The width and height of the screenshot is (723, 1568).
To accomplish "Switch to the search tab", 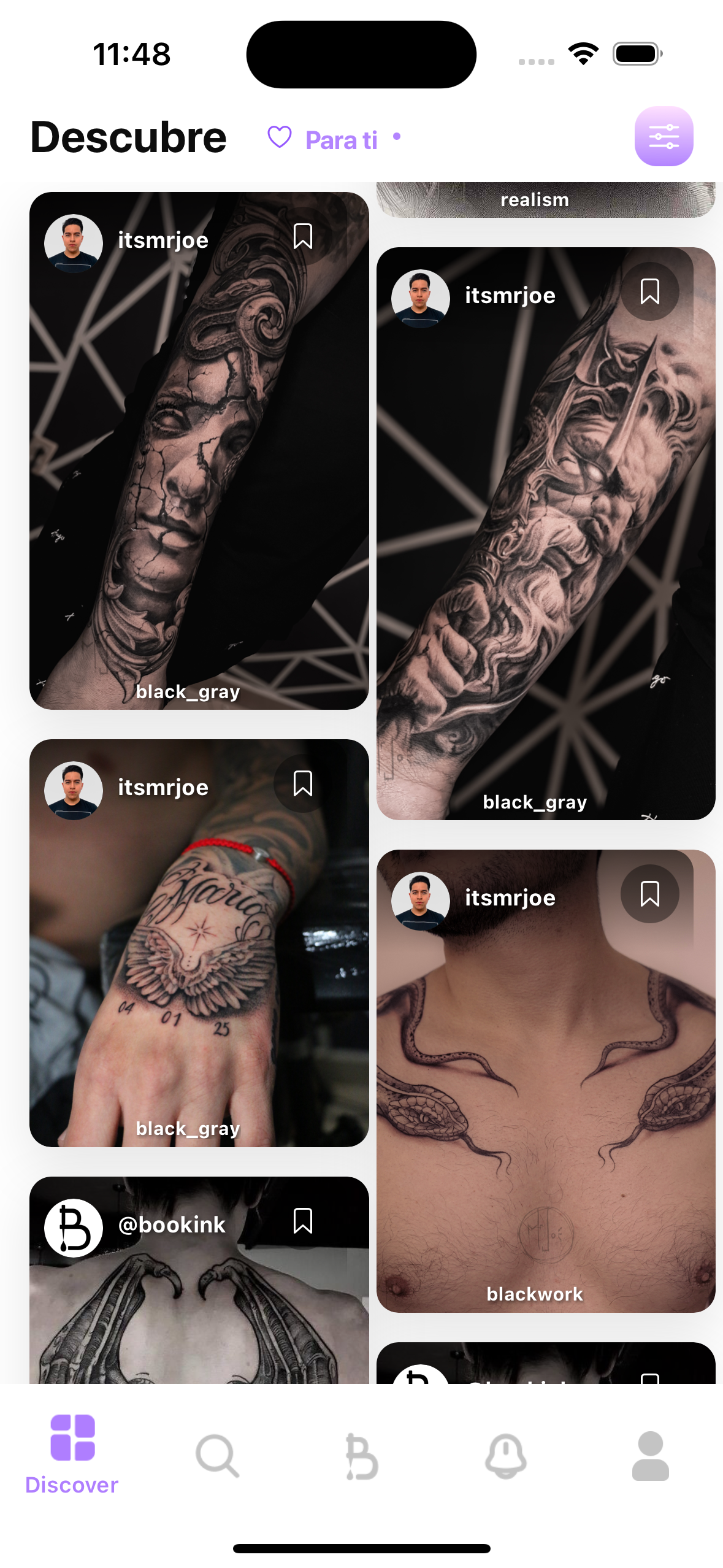I will pos(216,1455).
